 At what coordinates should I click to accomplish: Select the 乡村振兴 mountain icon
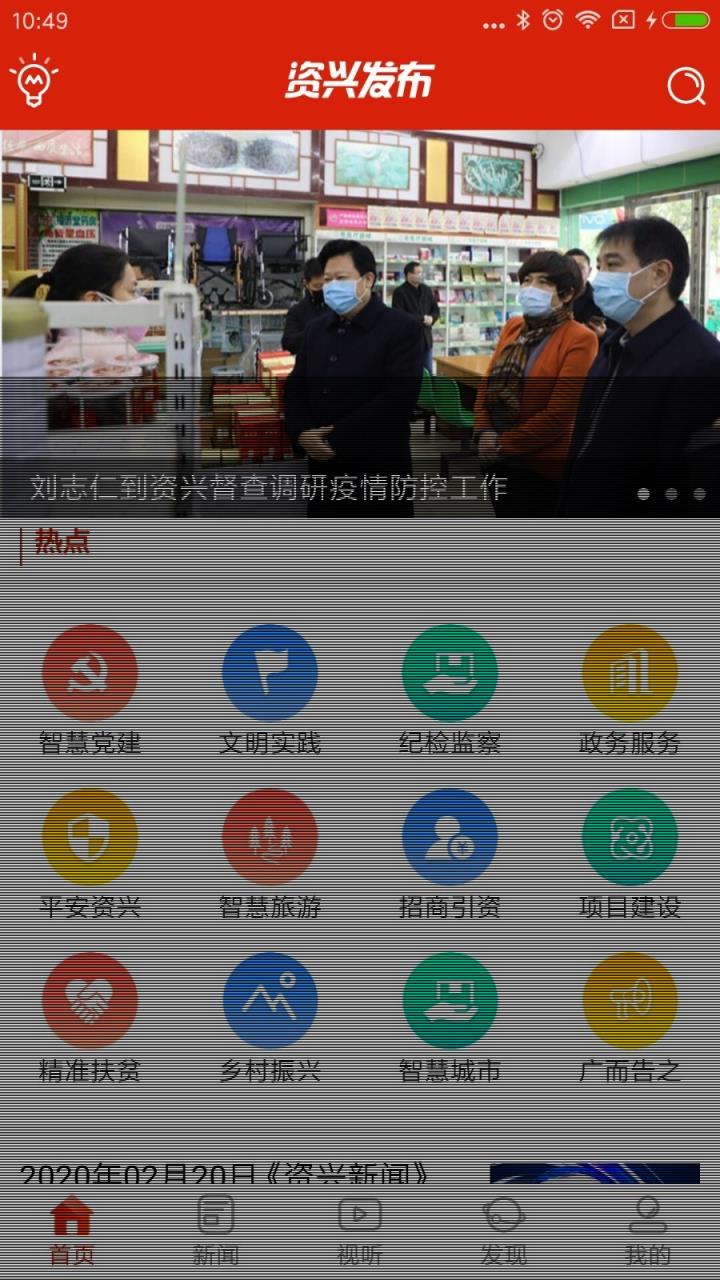pos(270,1000)
